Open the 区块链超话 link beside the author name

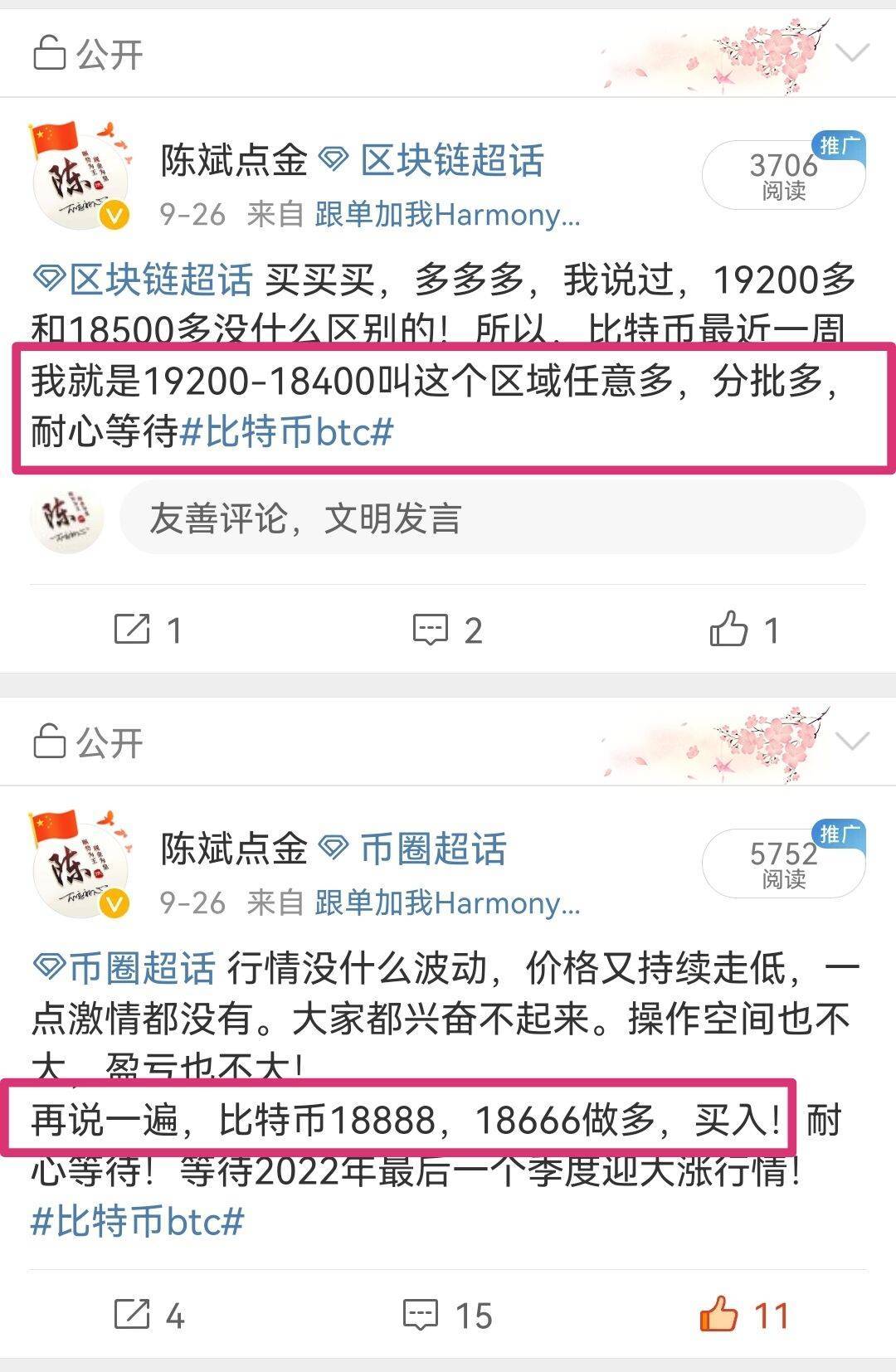[x=451, y=161]
